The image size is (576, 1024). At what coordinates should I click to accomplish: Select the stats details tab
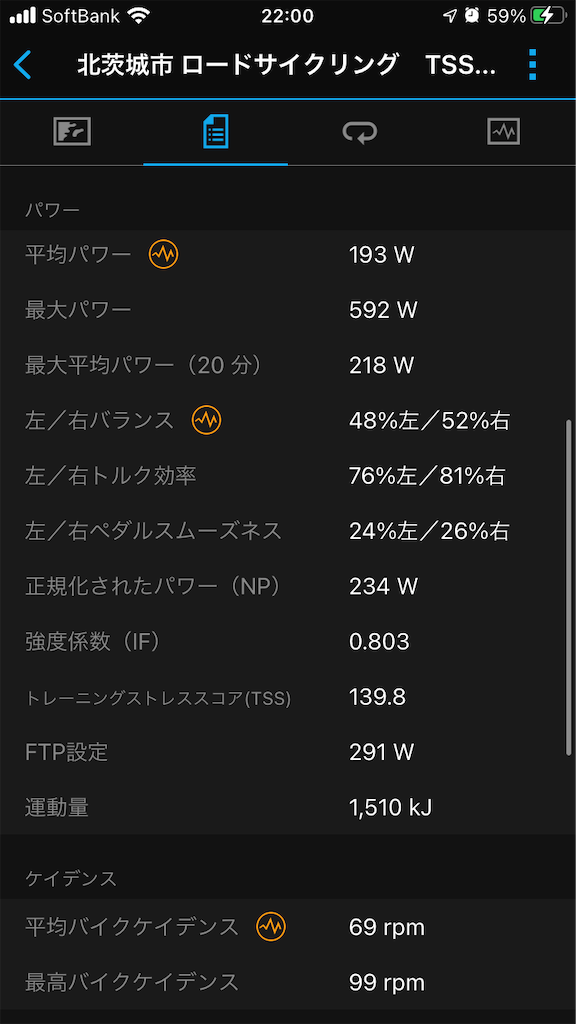pyautogui.click(x=216, y=132)
